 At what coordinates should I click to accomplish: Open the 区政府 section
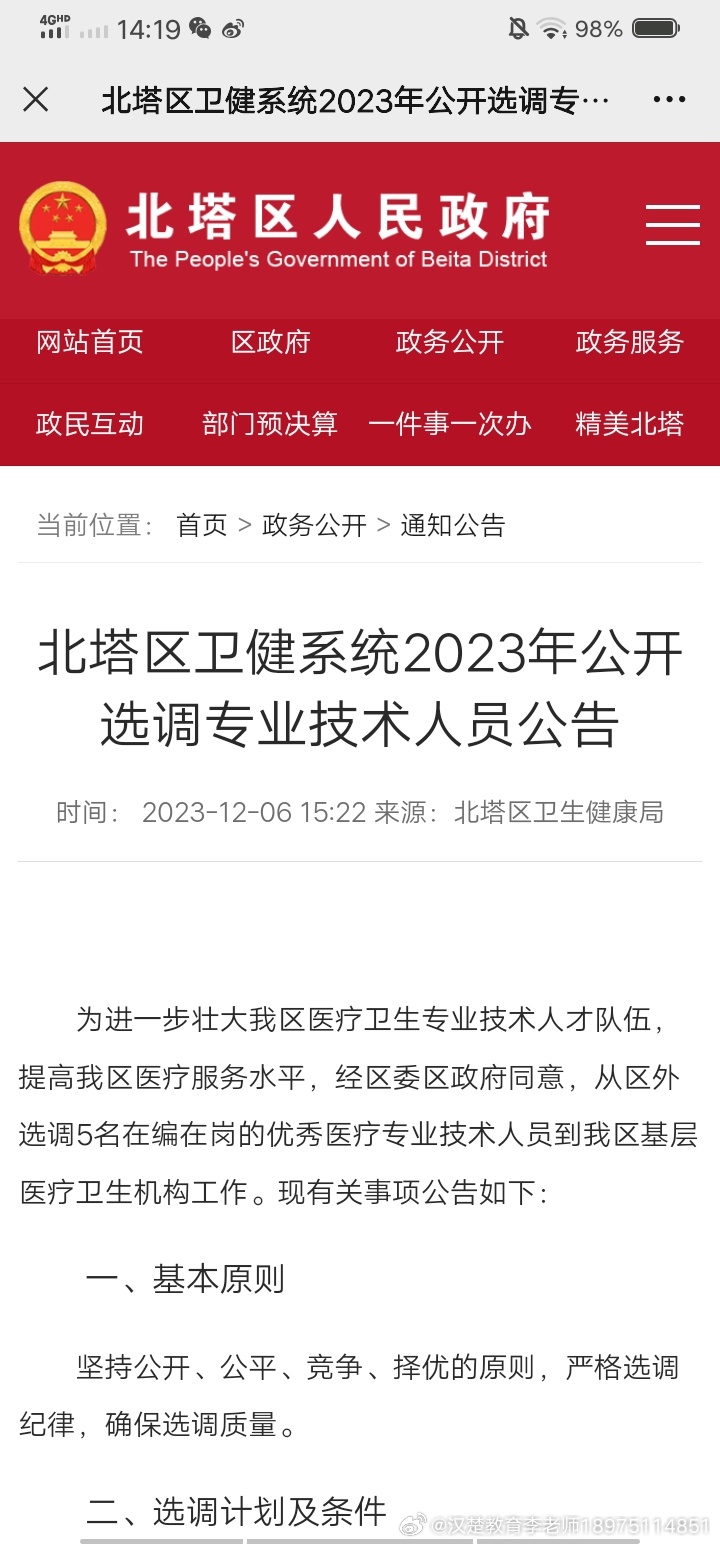pyautogui.click(x=271, y=343)
